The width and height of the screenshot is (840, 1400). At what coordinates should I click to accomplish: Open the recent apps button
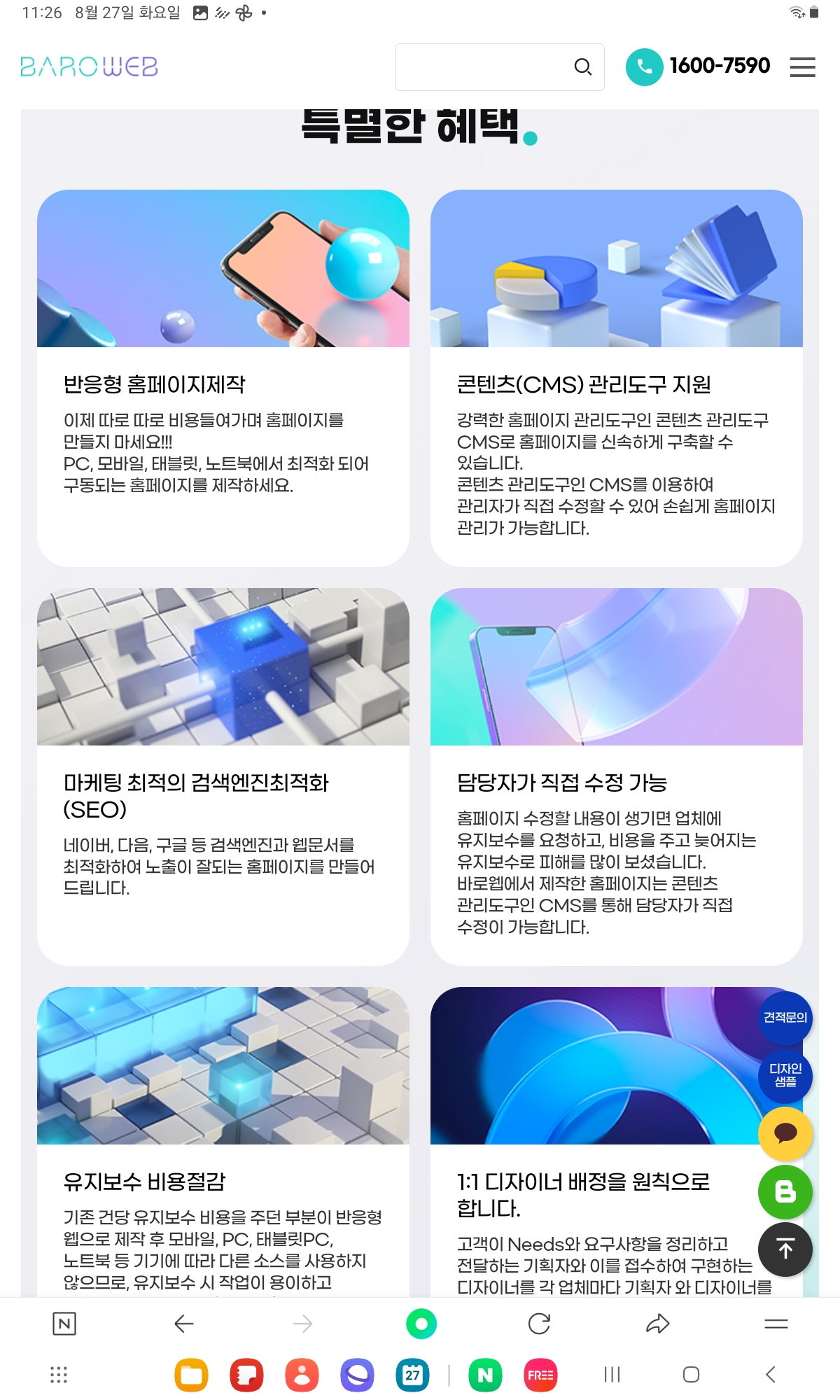pos(612,1375)
